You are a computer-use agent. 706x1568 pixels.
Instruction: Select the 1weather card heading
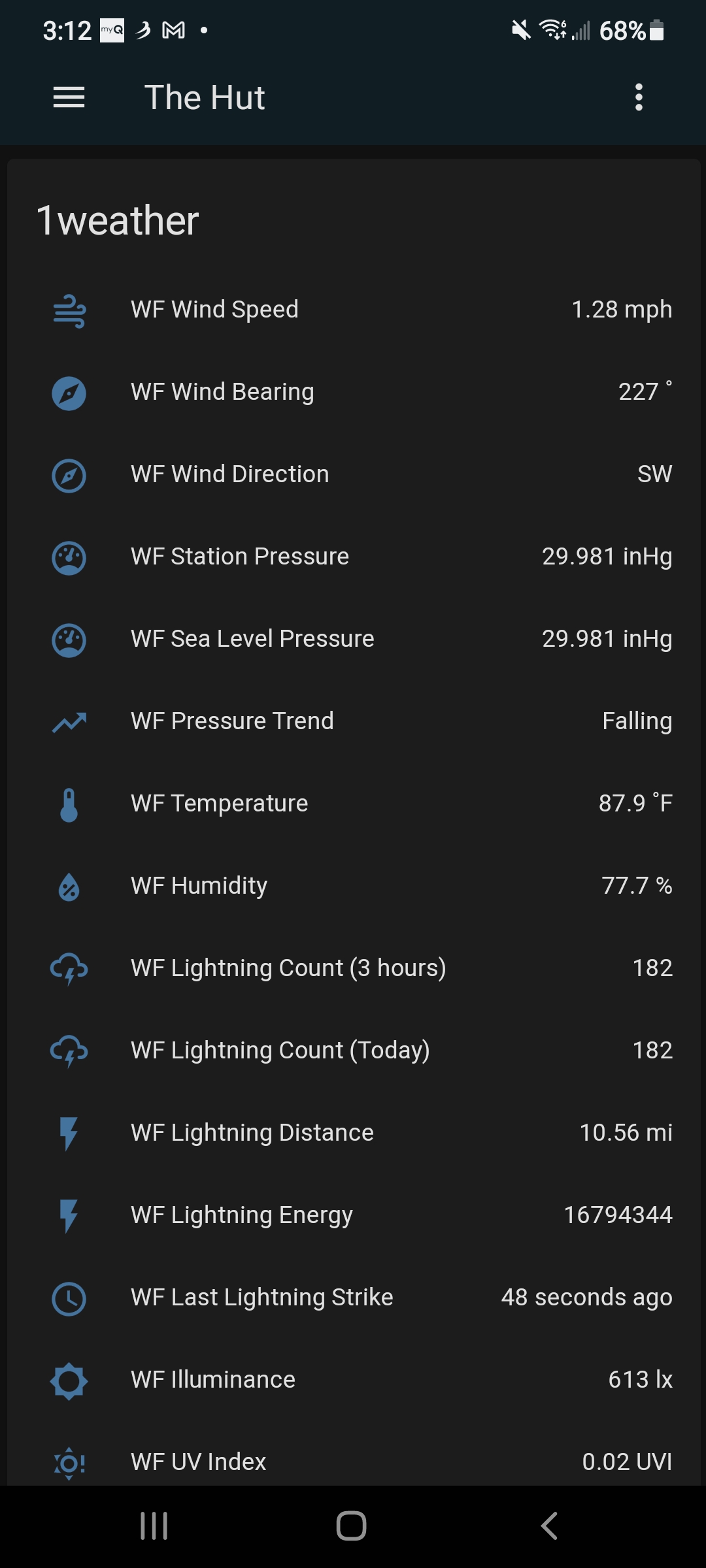coord(118,220)
